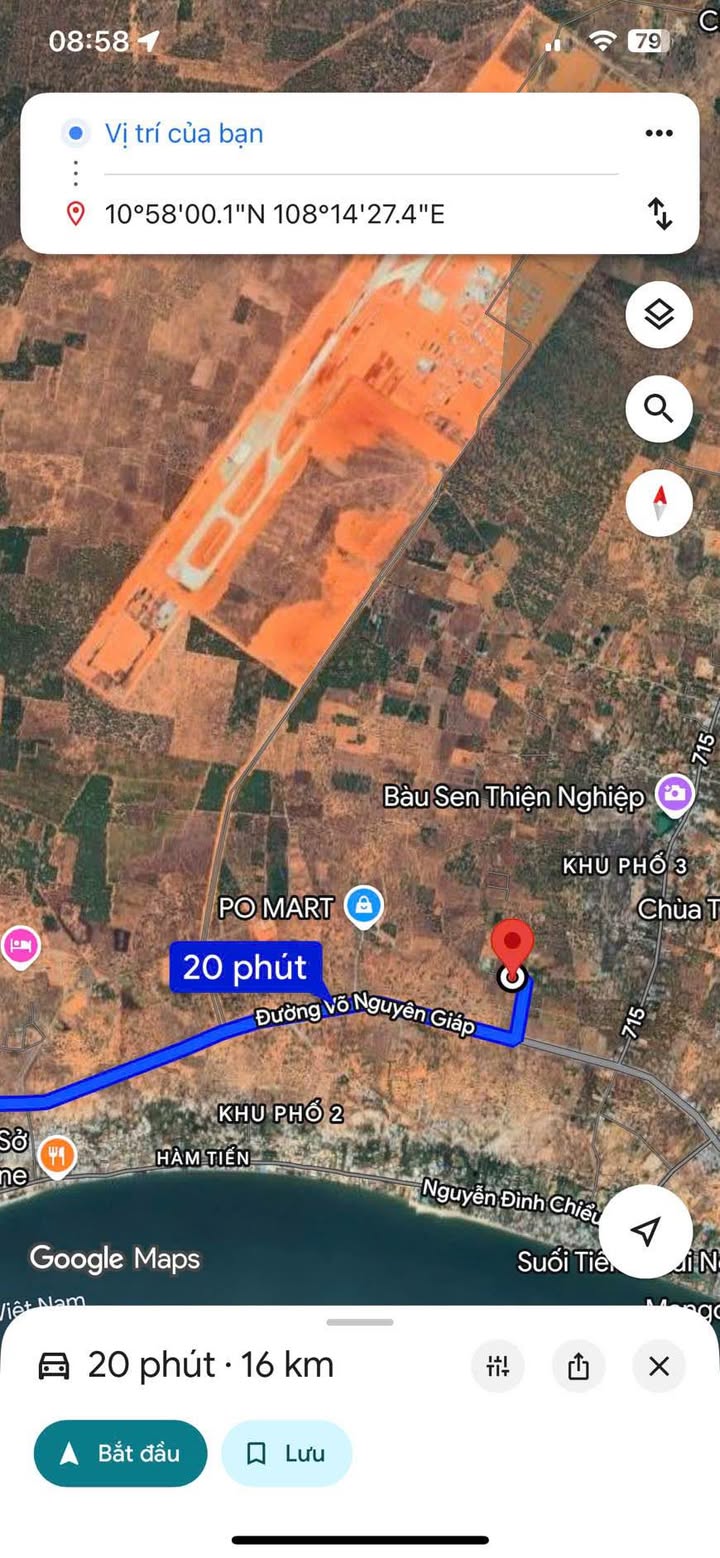Screen dimensions: 720x1558
Task: Save the route with "Lưu"
Action: (x=286, y=1453)
